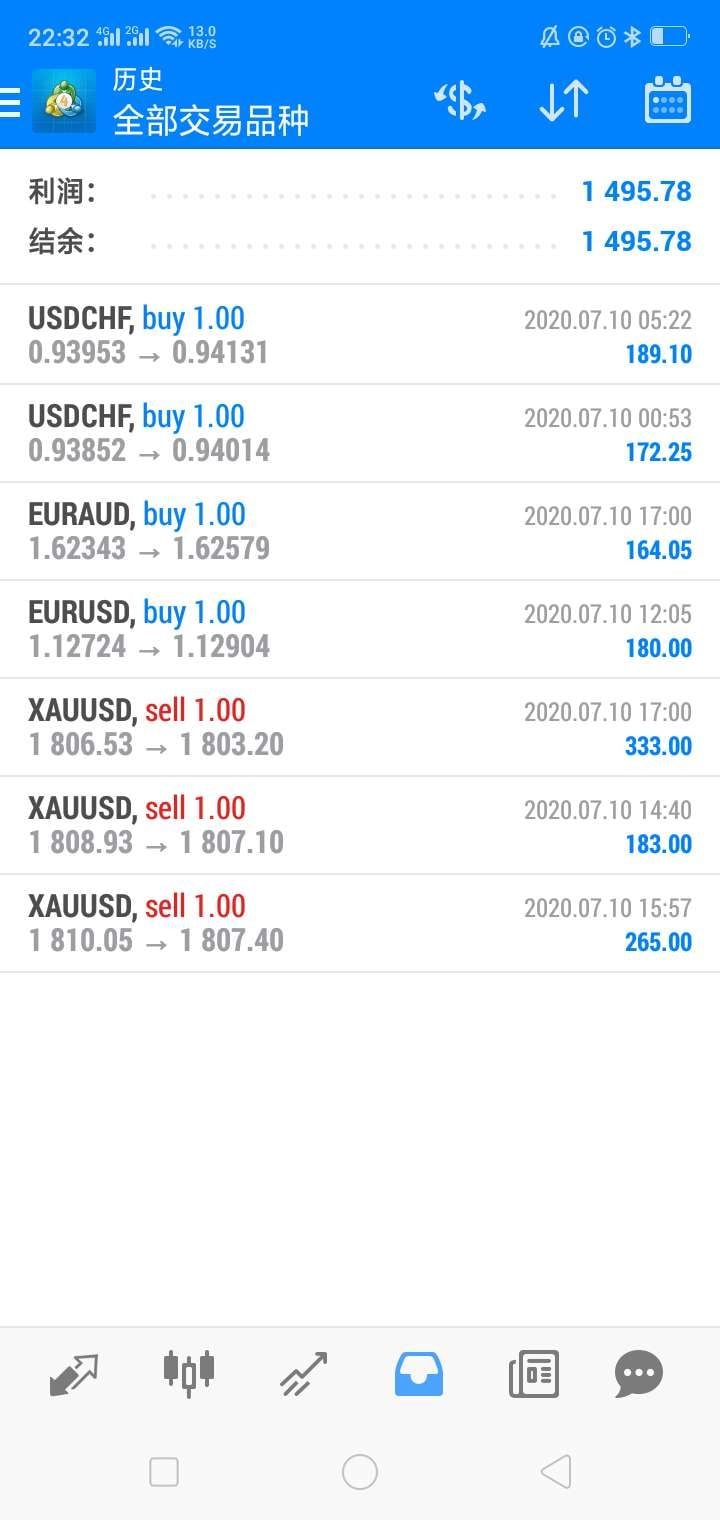Open the news tab

(x=533, y=1374)
